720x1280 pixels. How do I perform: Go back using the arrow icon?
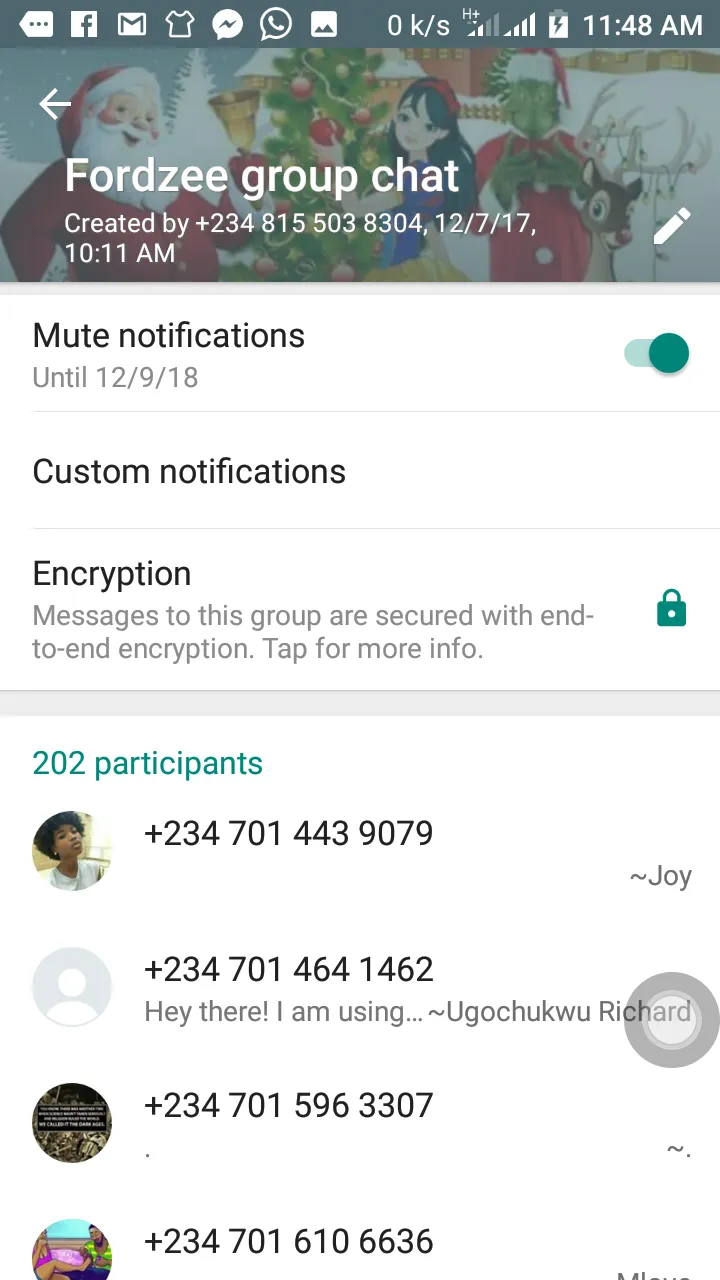tap(55, 105)
